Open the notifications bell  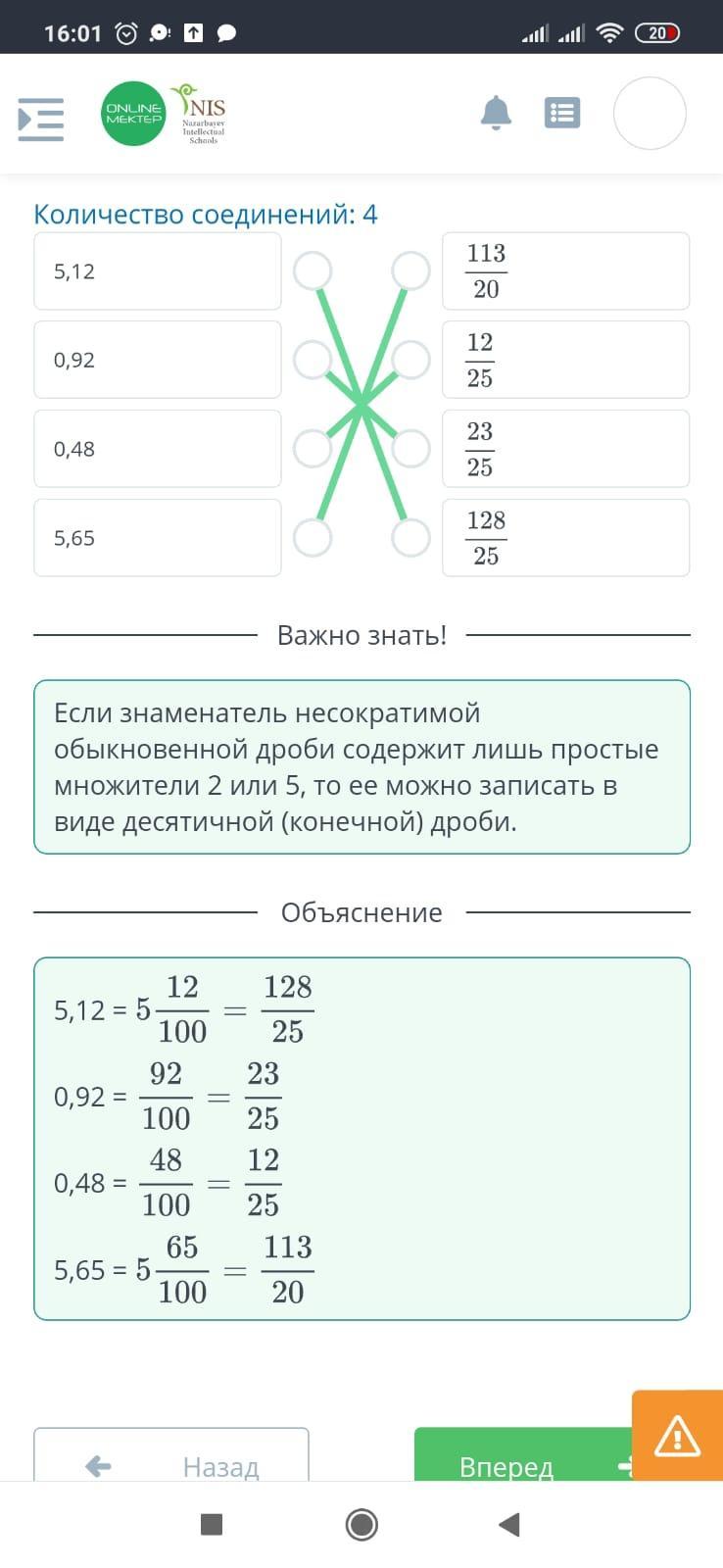496,114
